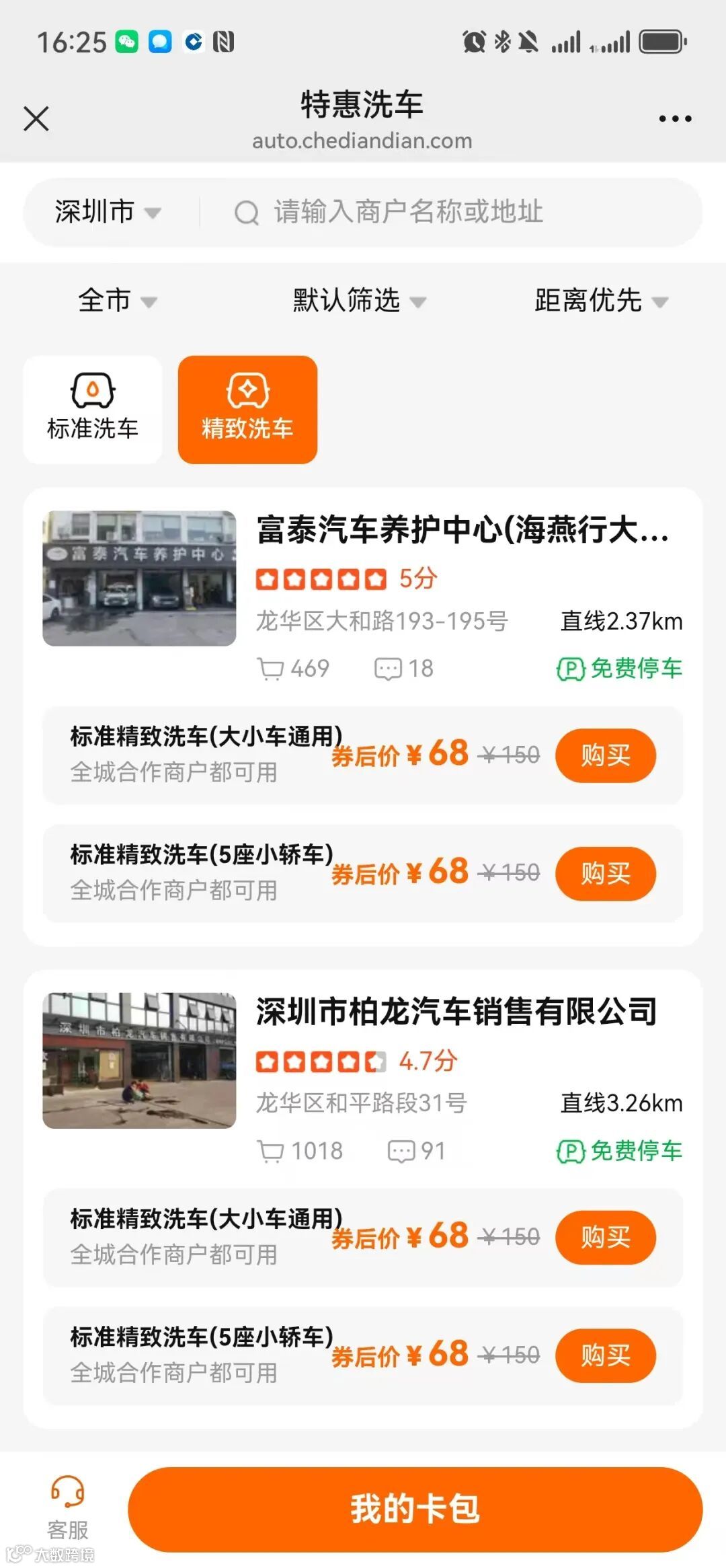Viewport: 726px width, 1568px height.
Task: View 深圳市柏龙汽车销售有限公司 shop details
Action: click(456, 1012)
